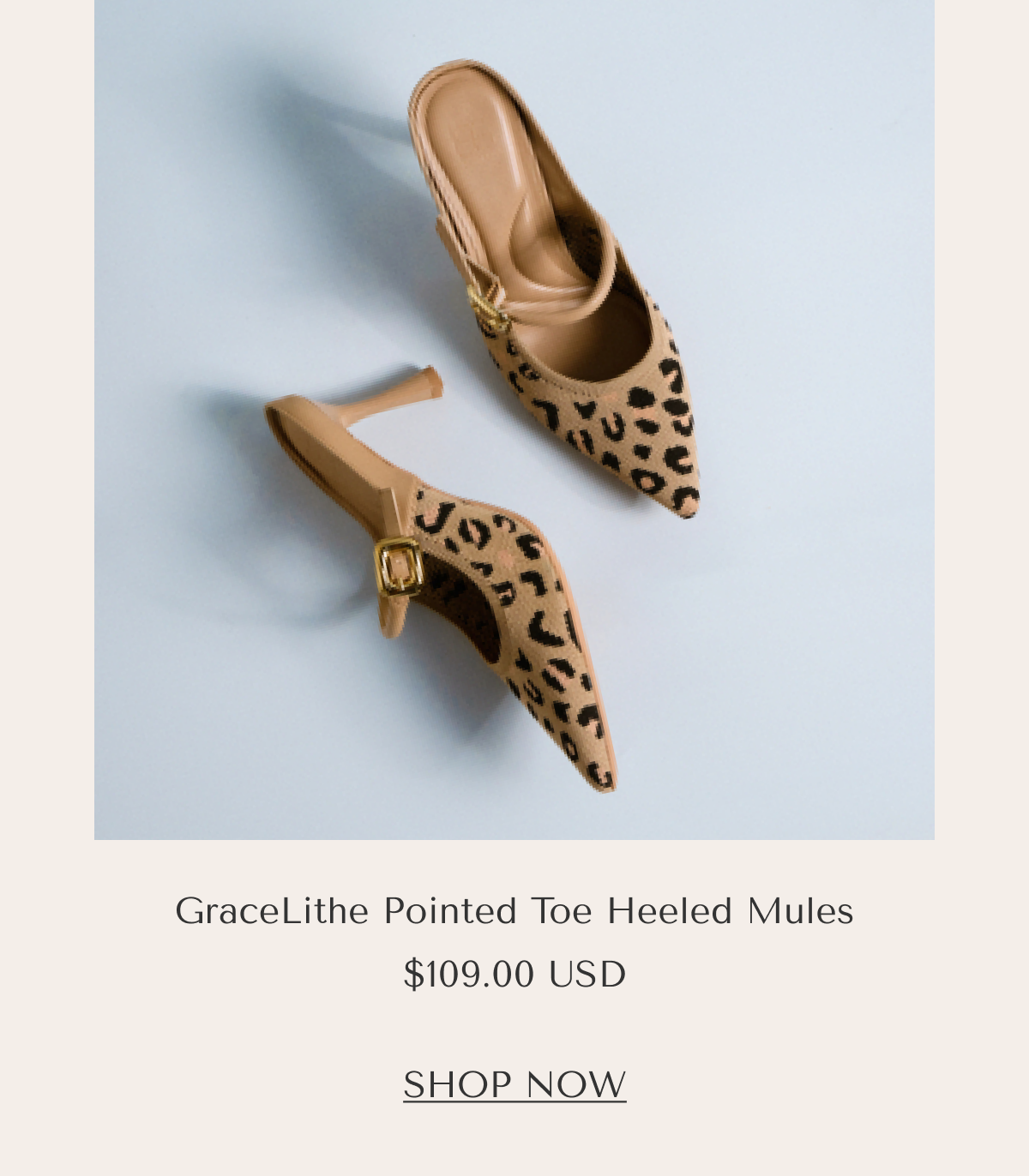This screenshot has height=1176, width=1029.
Task: Open the GraceLithe mules product image
Action: [x=514, y=420]
